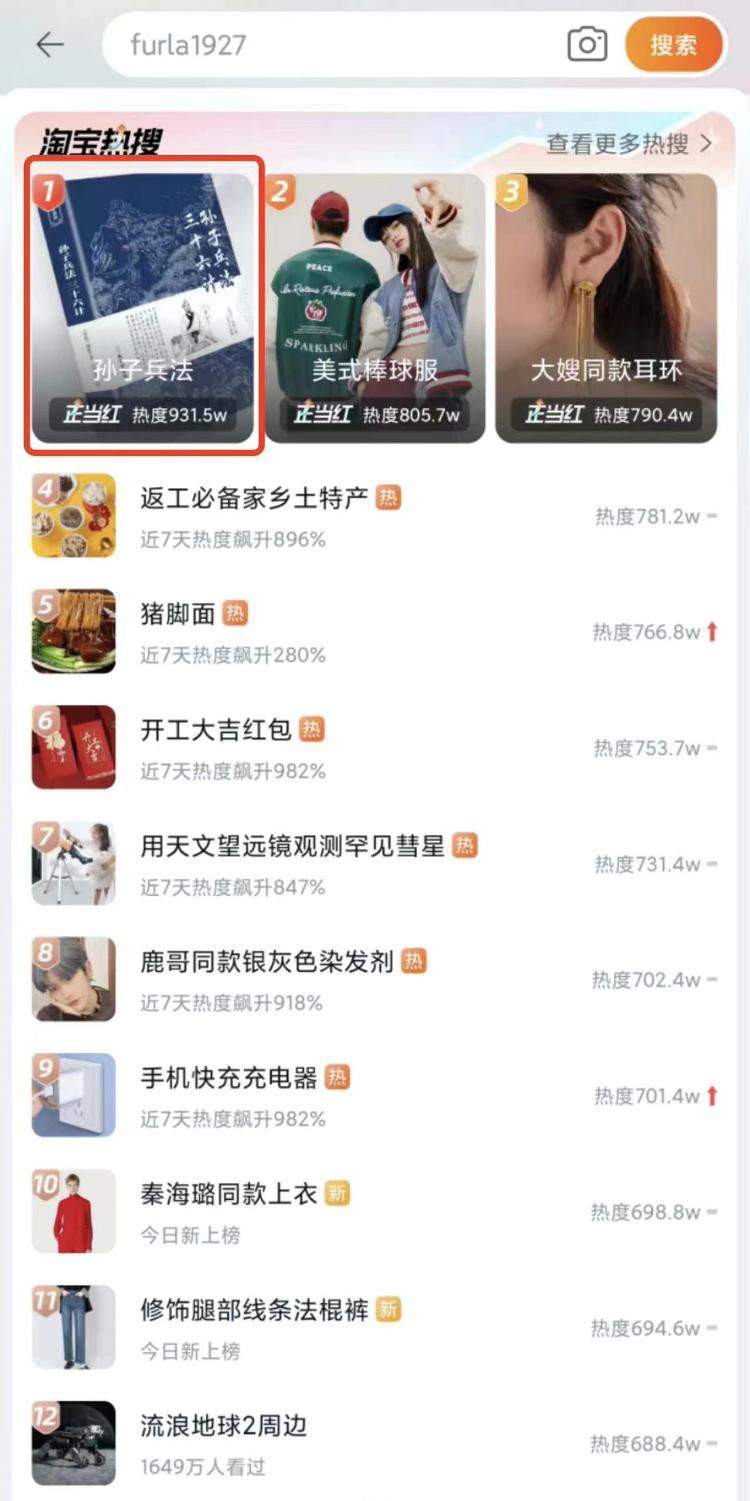Click the up arrow next to 手机快充充电器 heat value
This screenshot has width=750, height=1501.
[712, 1096]
